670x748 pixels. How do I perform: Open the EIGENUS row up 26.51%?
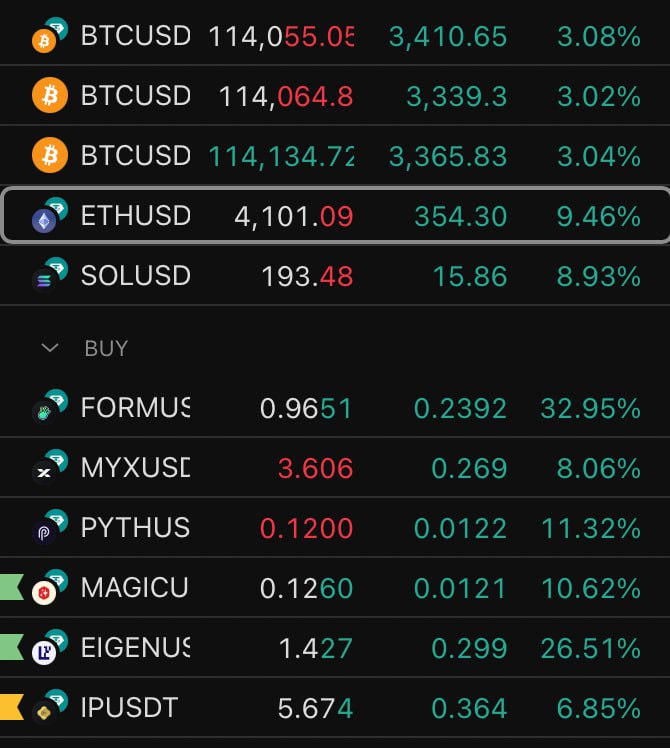click(335, 648)
